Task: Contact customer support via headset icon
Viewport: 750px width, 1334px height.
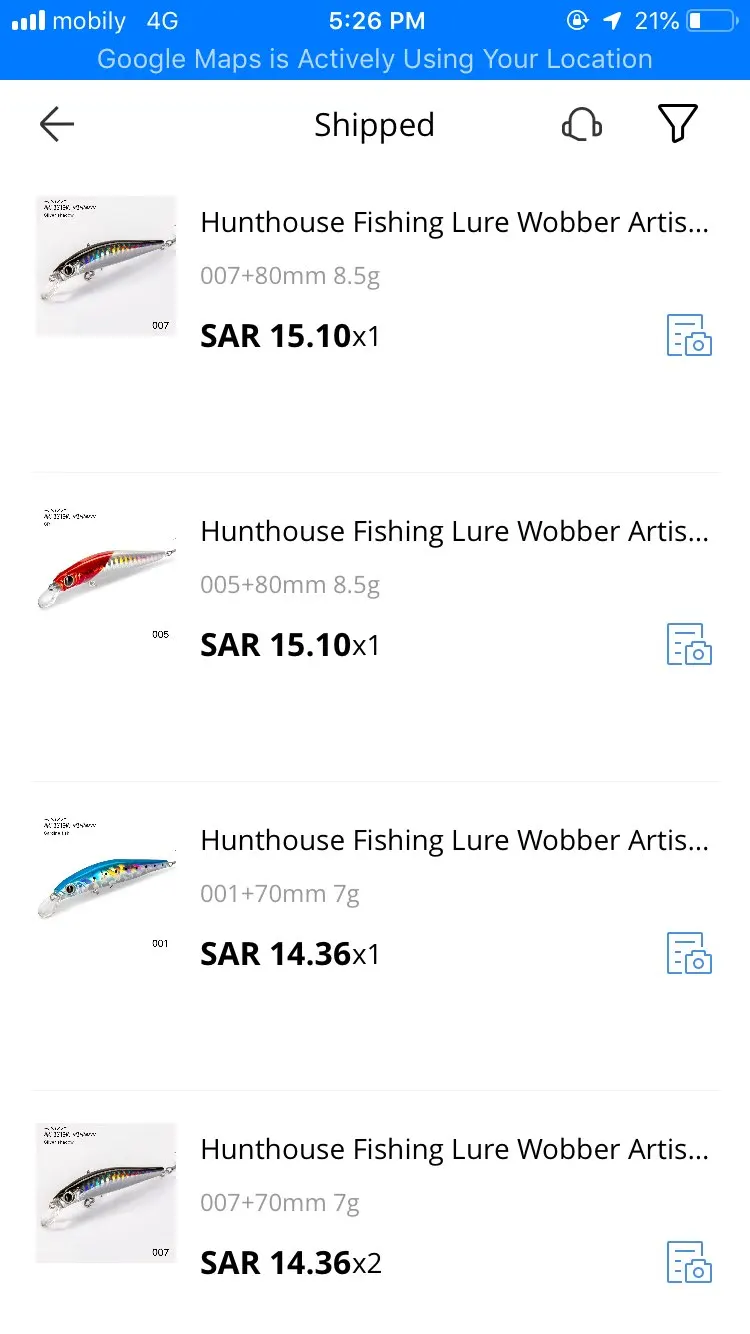Action: 581,125
